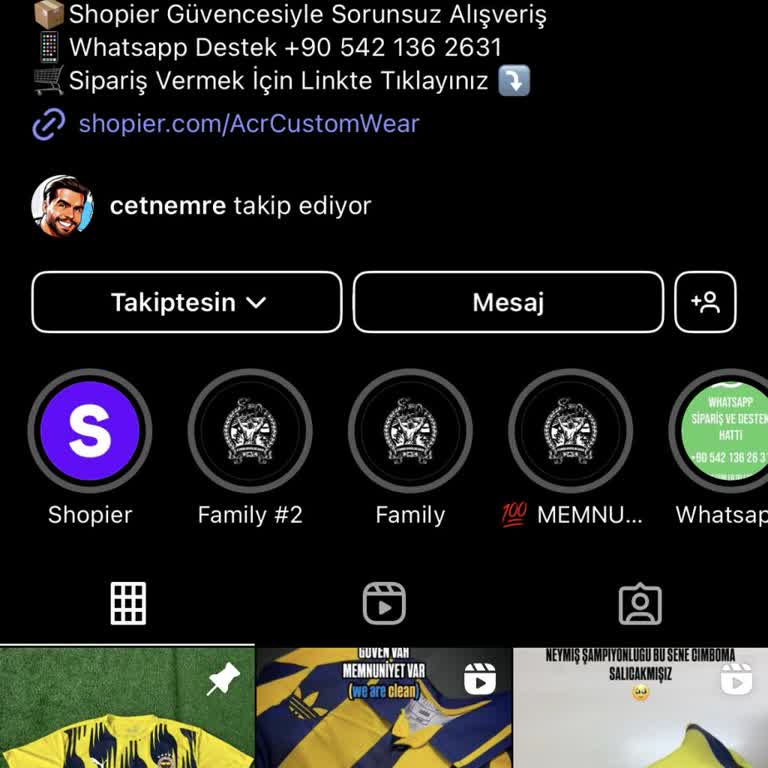Screen dimensions: 768x768
Task: Open the Takiptesin following dropdown
Action: point(187,302)
